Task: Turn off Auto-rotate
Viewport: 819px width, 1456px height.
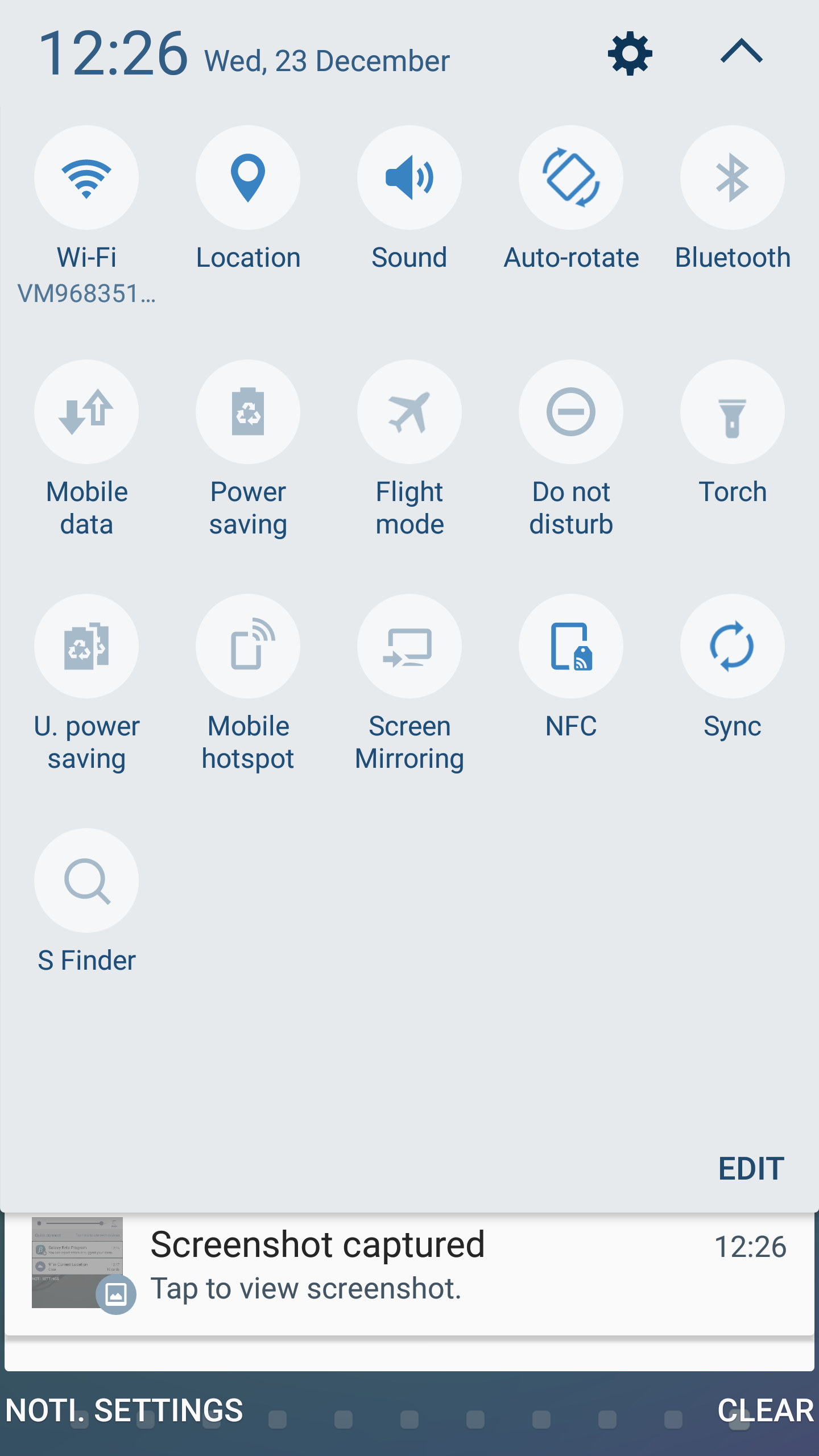Action: tap(571, 178)
